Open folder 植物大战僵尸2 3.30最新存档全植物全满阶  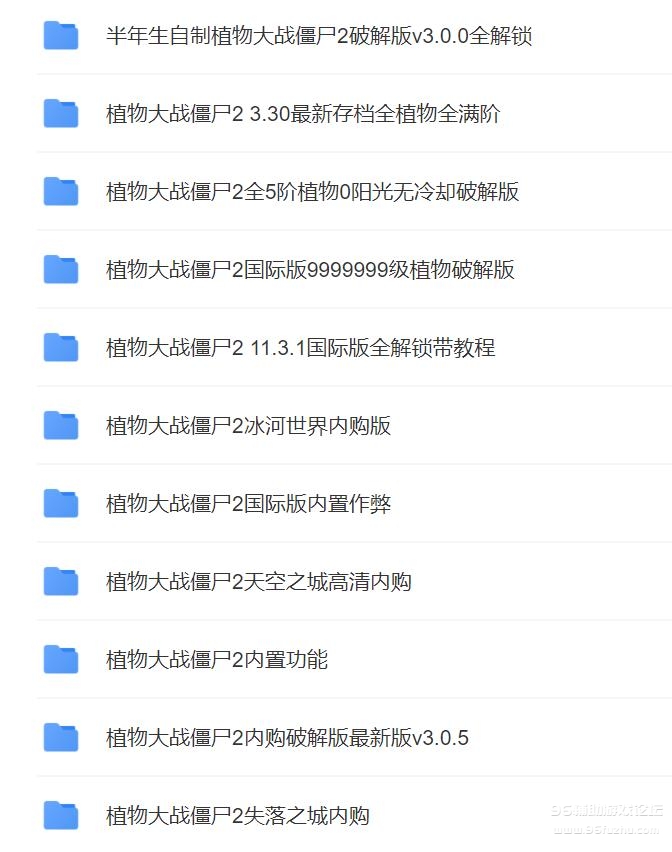pyautogui.click(x=303, y=114)
